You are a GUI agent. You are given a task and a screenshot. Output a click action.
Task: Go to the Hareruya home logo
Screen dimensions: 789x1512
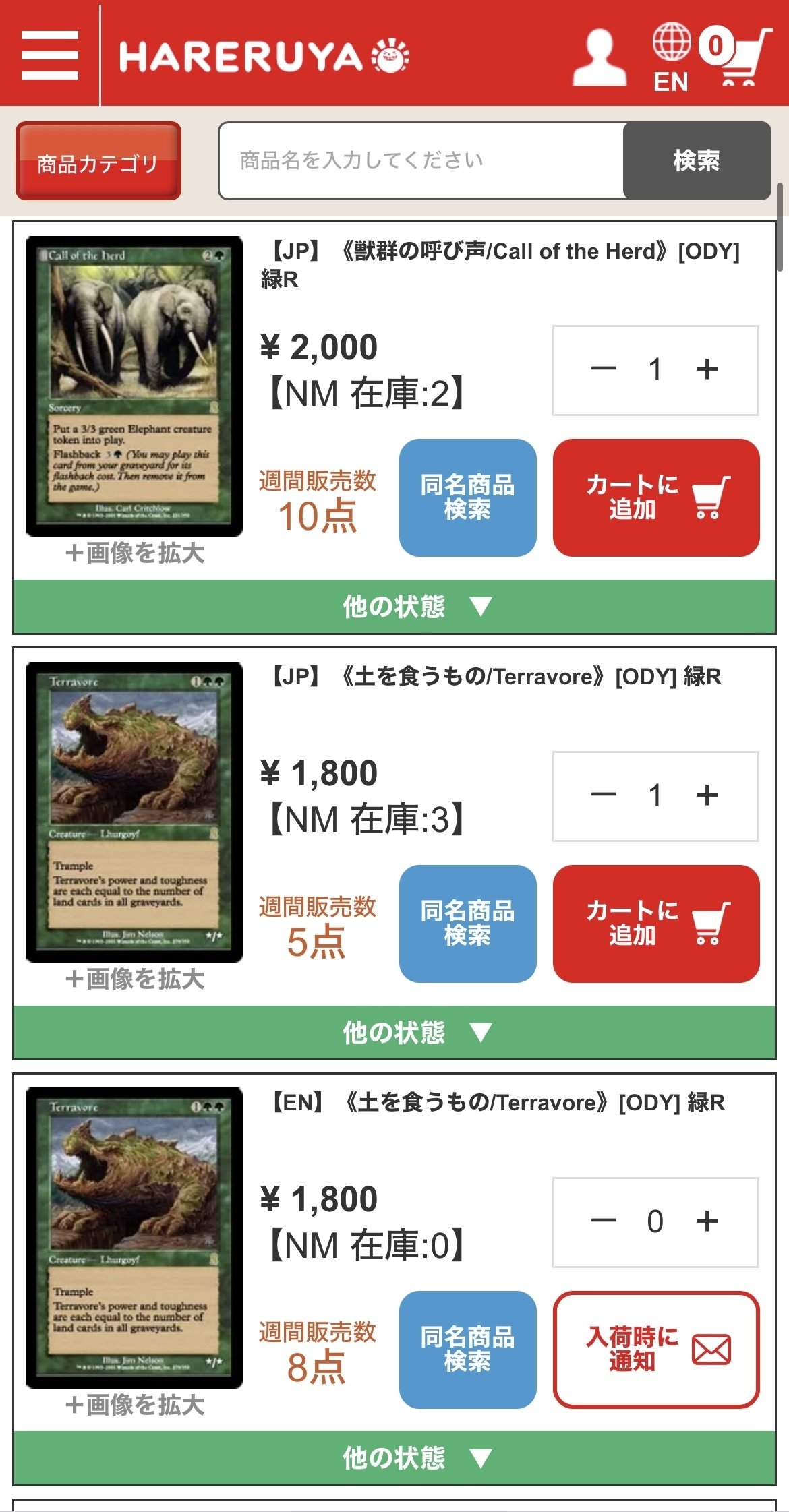(x=264, y=57)
